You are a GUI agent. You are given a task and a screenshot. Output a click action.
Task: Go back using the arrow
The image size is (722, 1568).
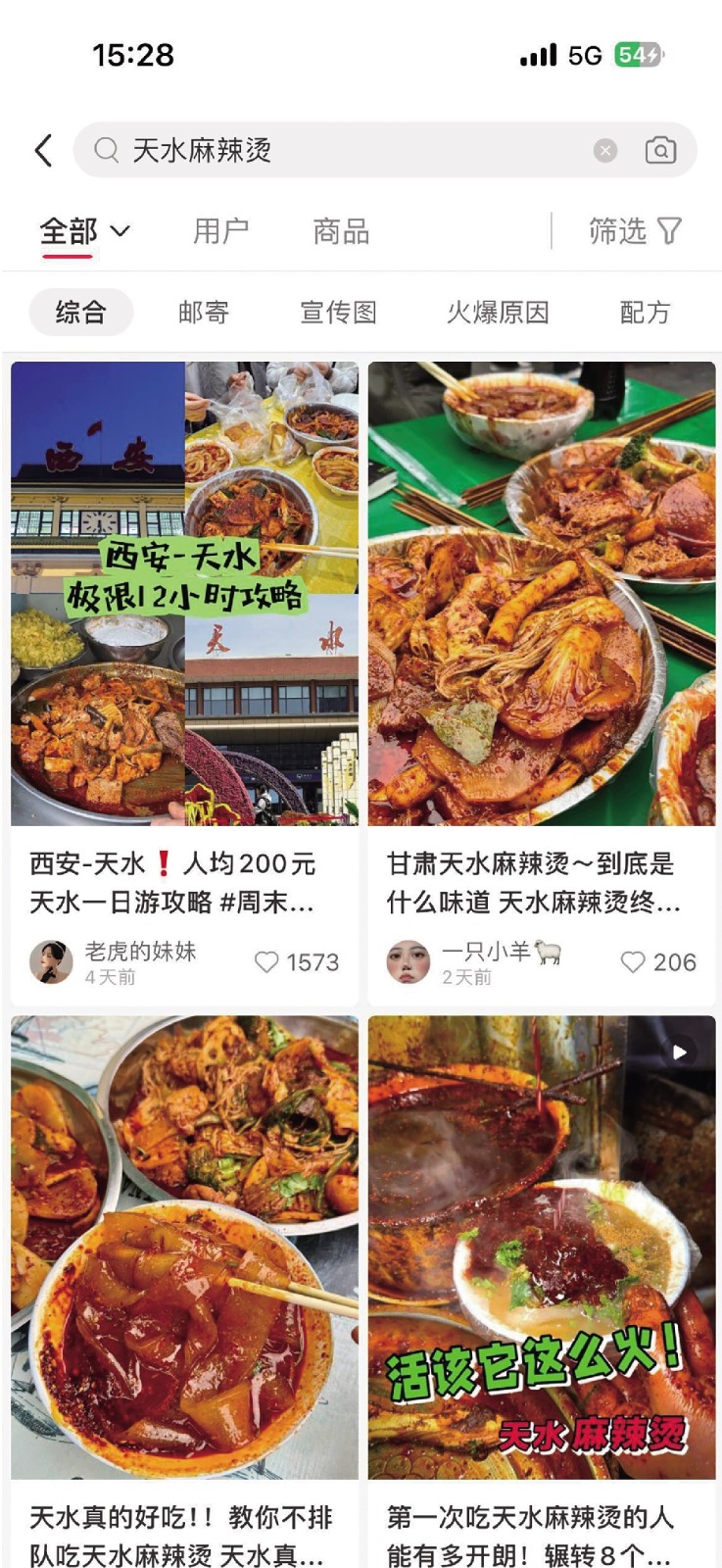click(x=43, y=150)
